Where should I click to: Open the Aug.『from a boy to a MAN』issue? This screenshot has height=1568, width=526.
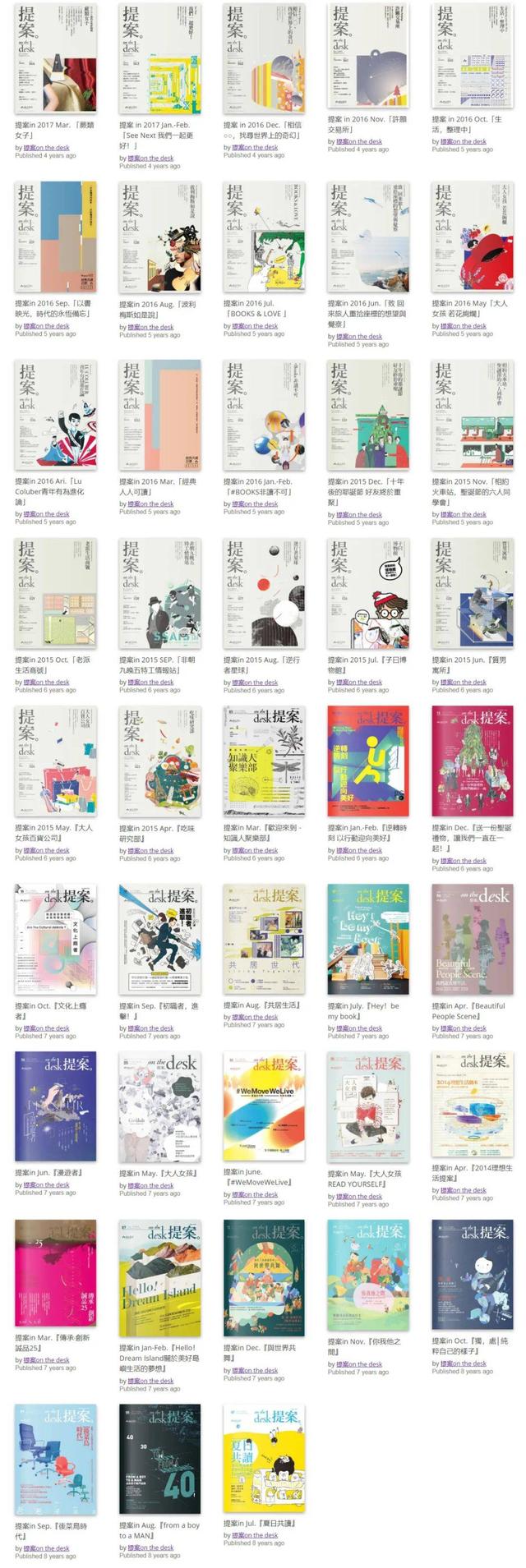159,1458
